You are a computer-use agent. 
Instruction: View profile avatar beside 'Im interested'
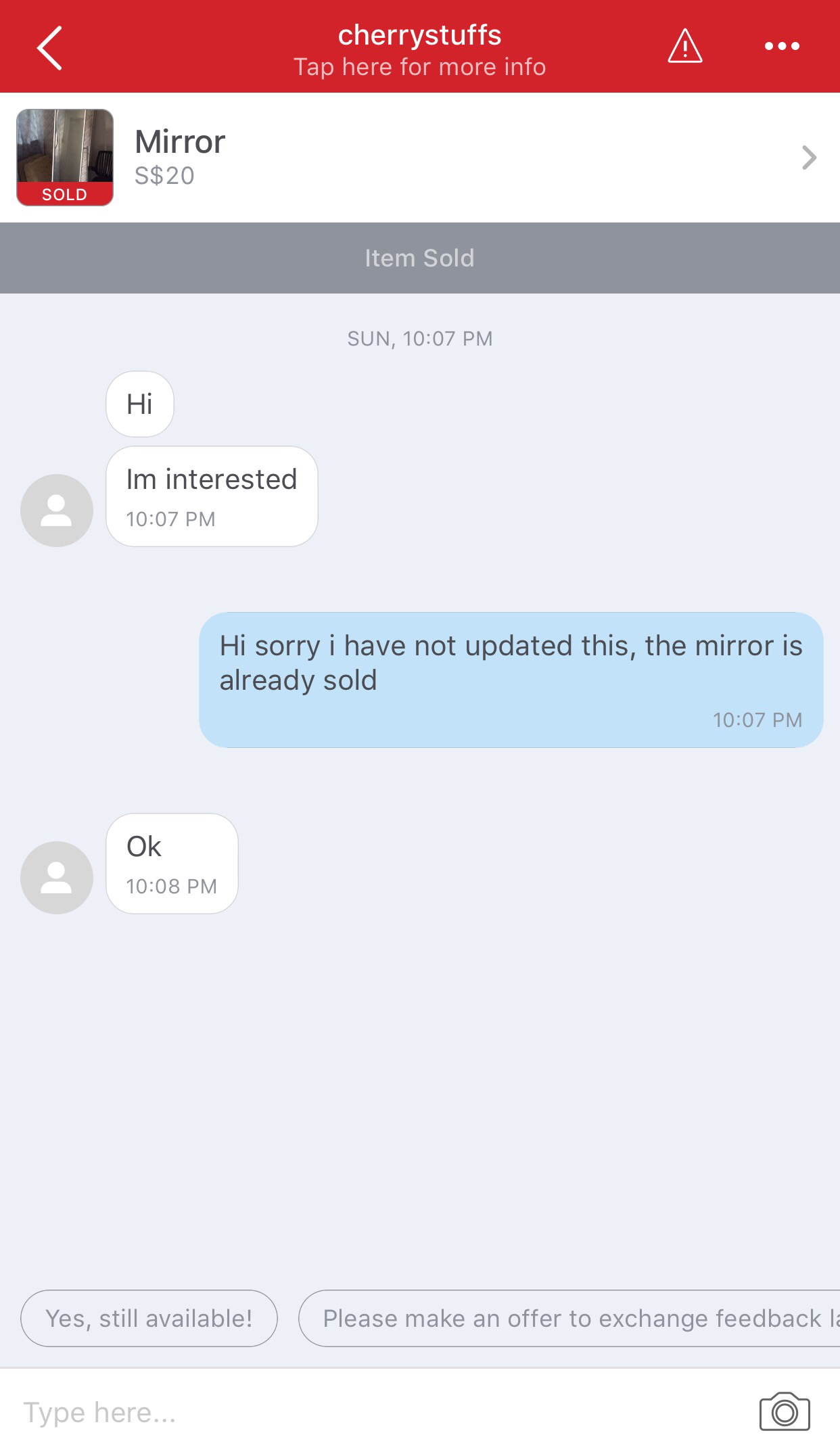click(57, 511)
